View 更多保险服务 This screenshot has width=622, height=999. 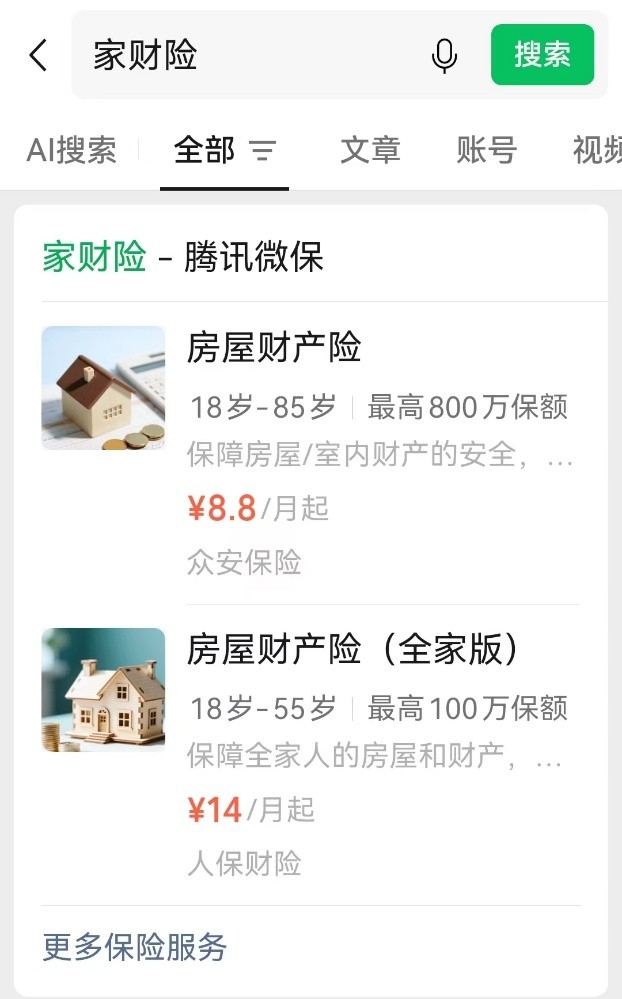coord(135,947)
